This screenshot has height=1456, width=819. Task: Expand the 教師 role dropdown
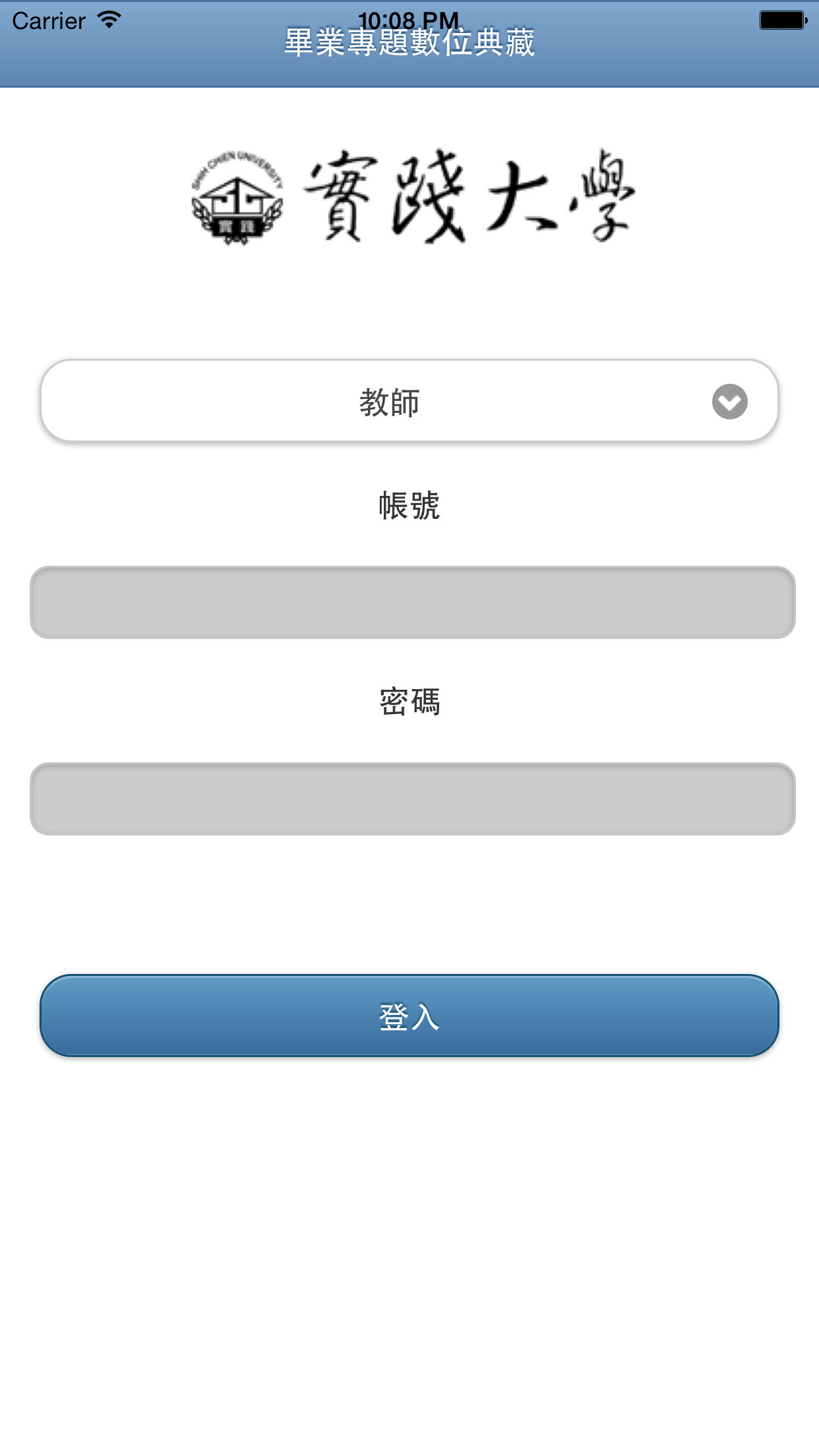pos(409,401)
